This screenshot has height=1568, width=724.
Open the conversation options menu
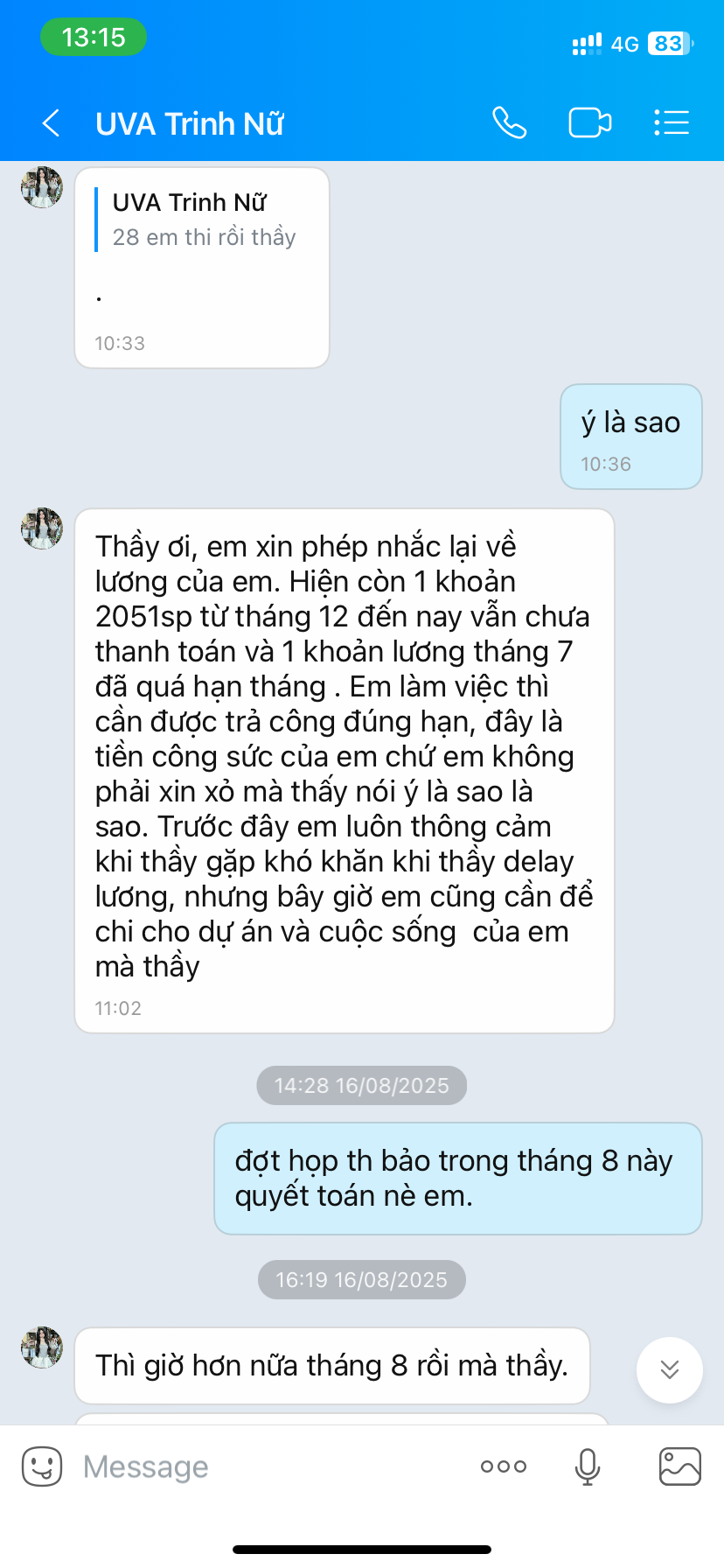coord(672,123)
